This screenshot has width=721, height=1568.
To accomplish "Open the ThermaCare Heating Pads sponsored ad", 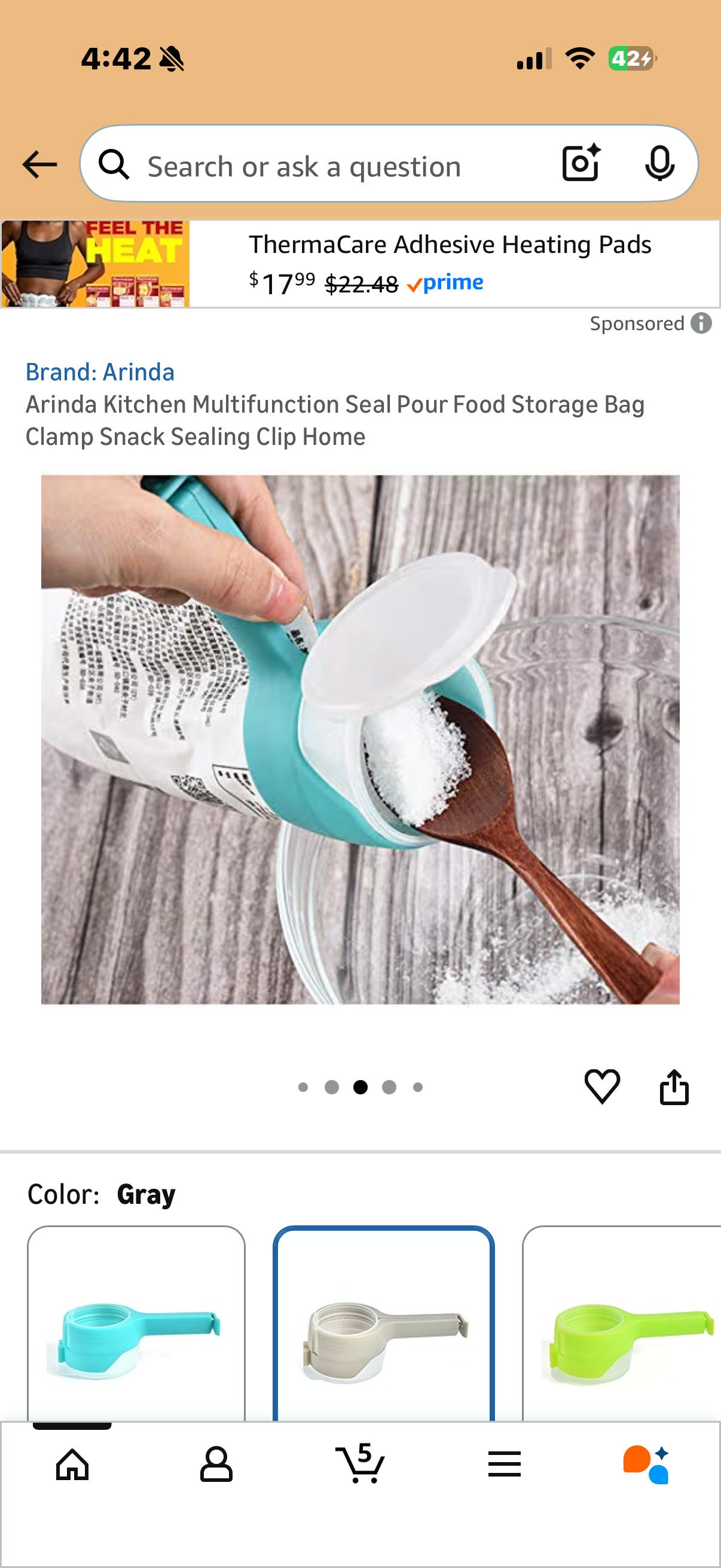I will tap(360, 264).
